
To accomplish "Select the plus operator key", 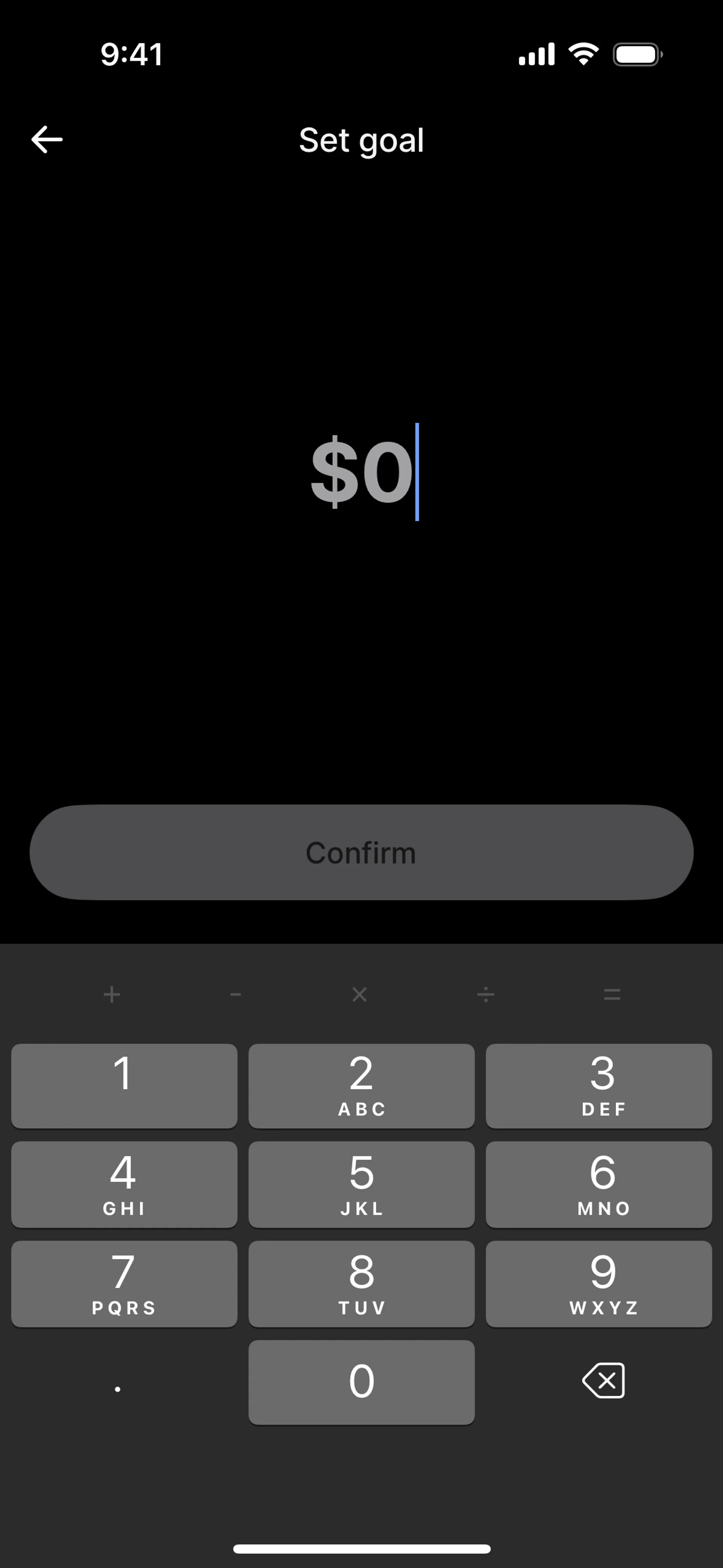I will tap(112, 995).
